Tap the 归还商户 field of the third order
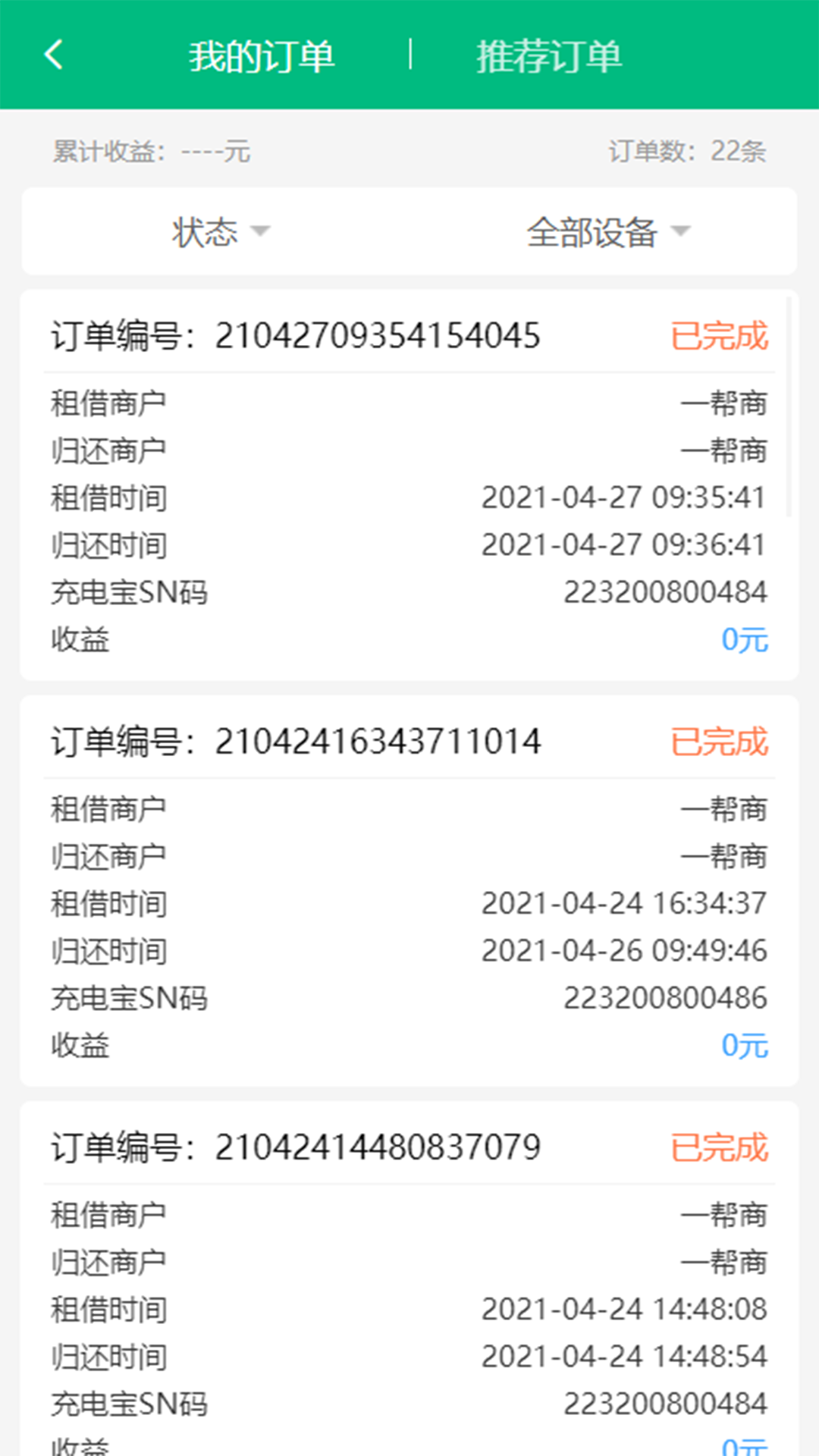The image size is (819, 1456). tap(111, 1261)
